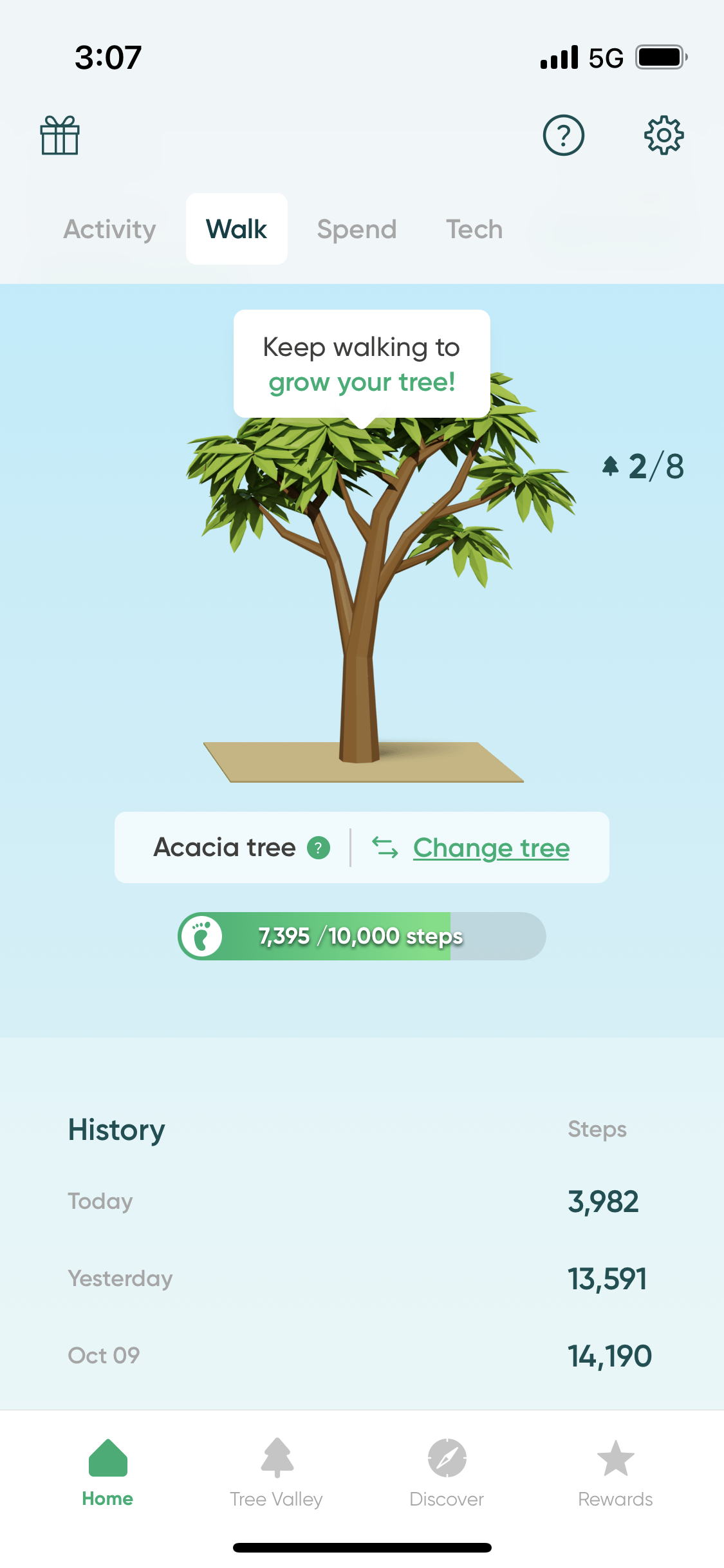Switch to the Activity tab
This screenshot has height=1568, width=724.
pos(109,229)
